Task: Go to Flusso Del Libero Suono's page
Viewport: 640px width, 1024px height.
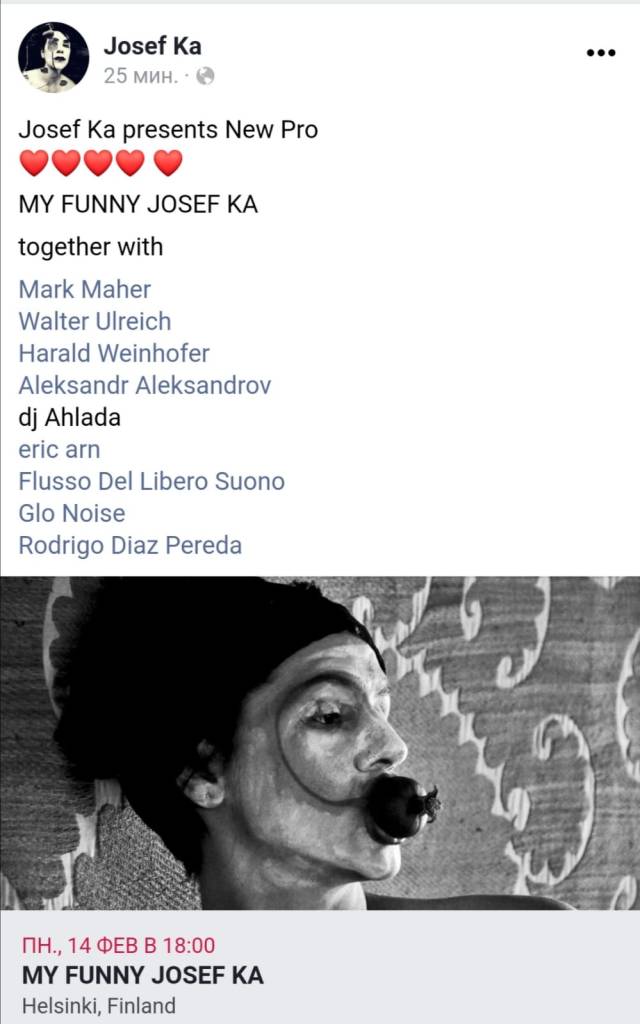Action: point(152,482)
